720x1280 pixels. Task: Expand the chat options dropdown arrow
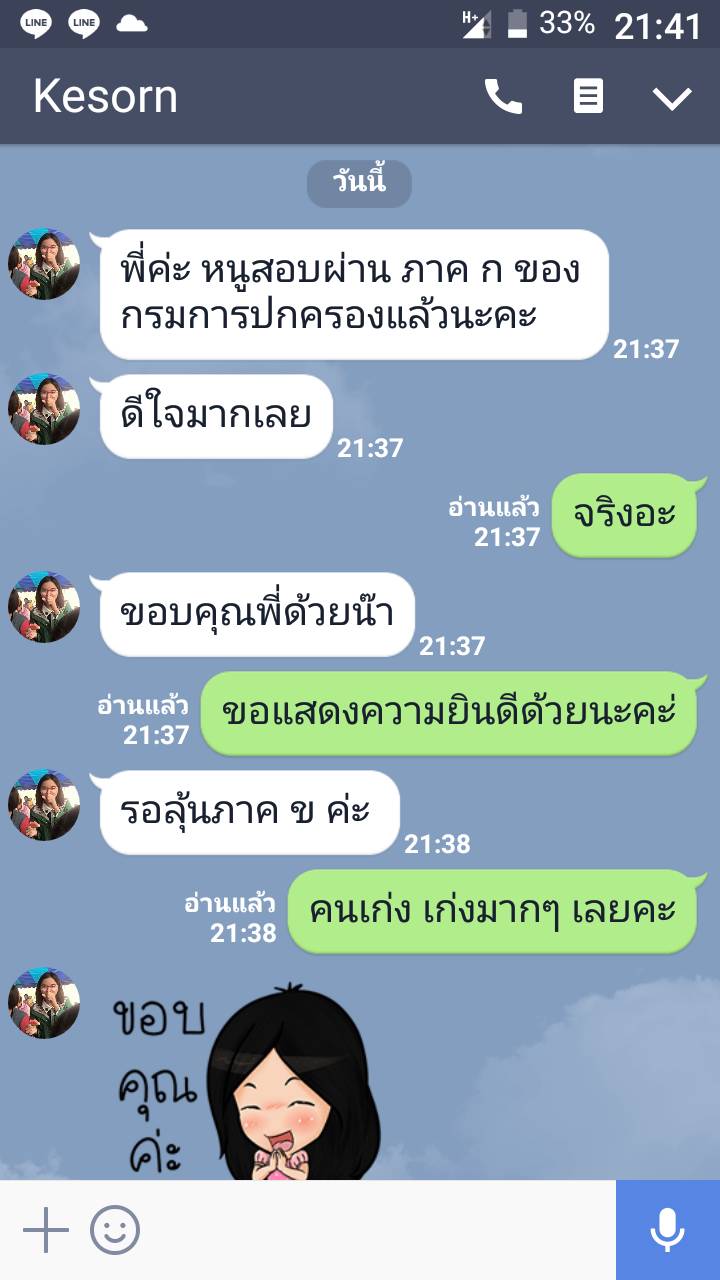point(672,97)
